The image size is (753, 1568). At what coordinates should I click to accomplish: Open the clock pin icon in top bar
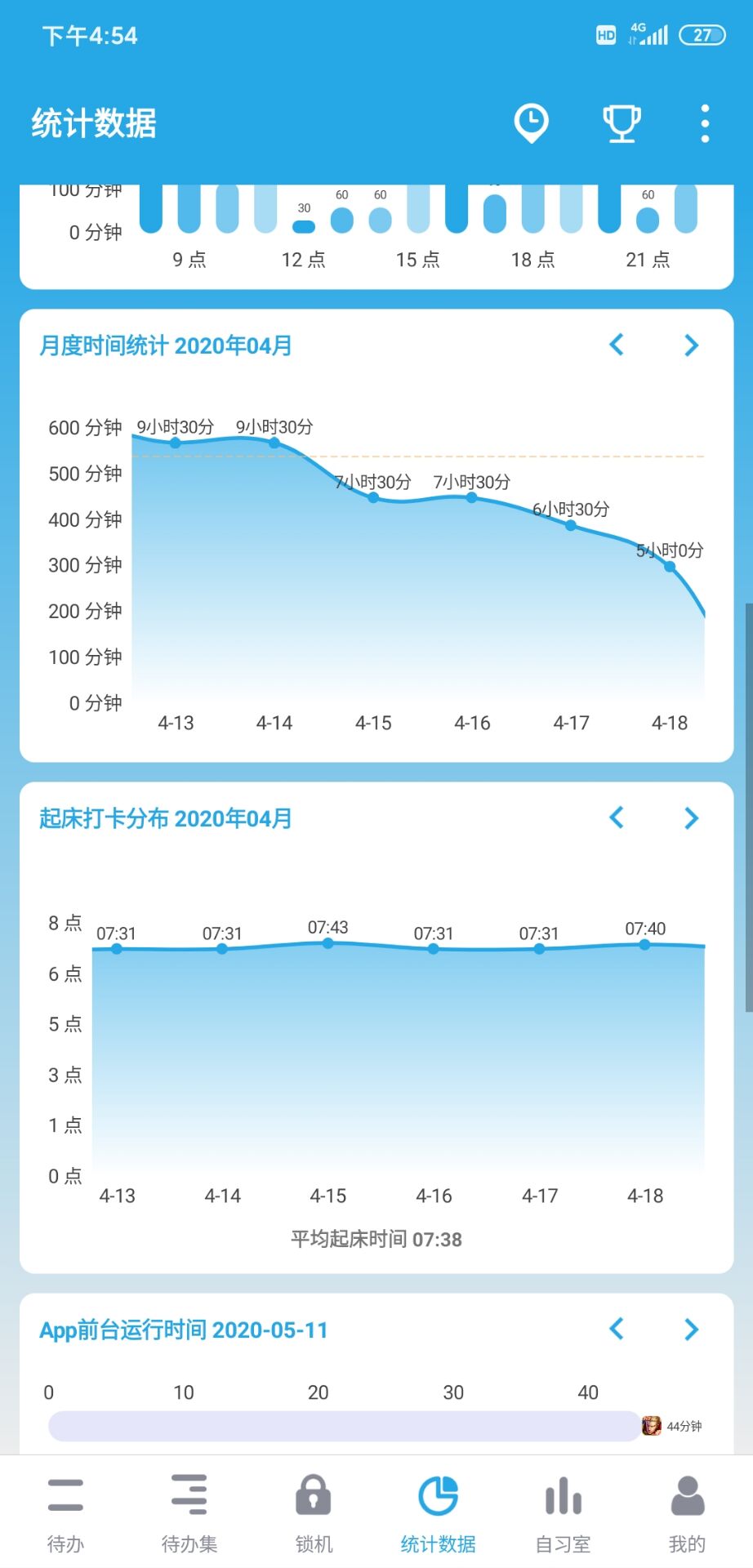tap(531, 123)
